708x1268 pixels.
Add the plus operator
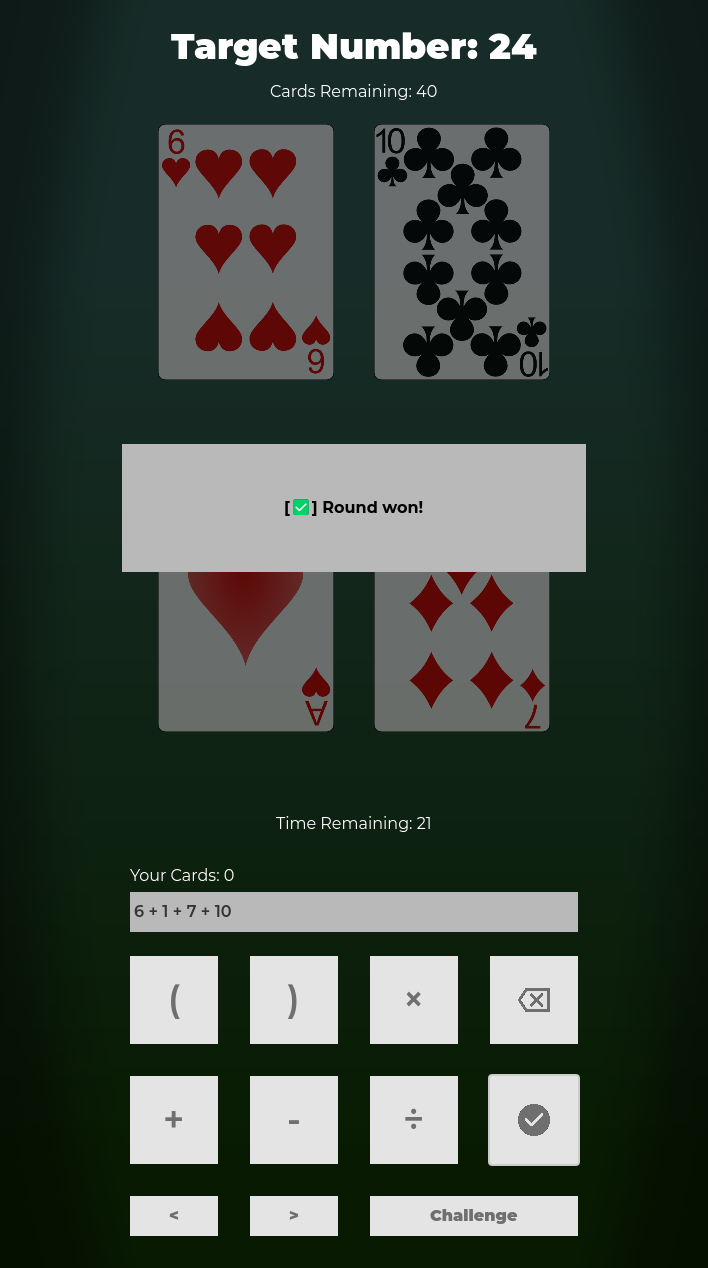click(x=174, y=1120)
